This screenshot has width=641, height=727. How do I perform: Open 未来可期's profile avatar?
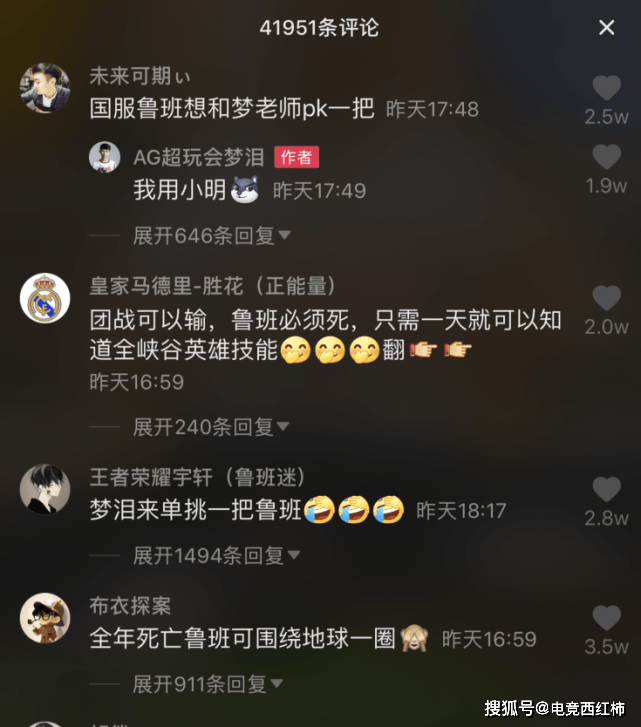(45, 89)
